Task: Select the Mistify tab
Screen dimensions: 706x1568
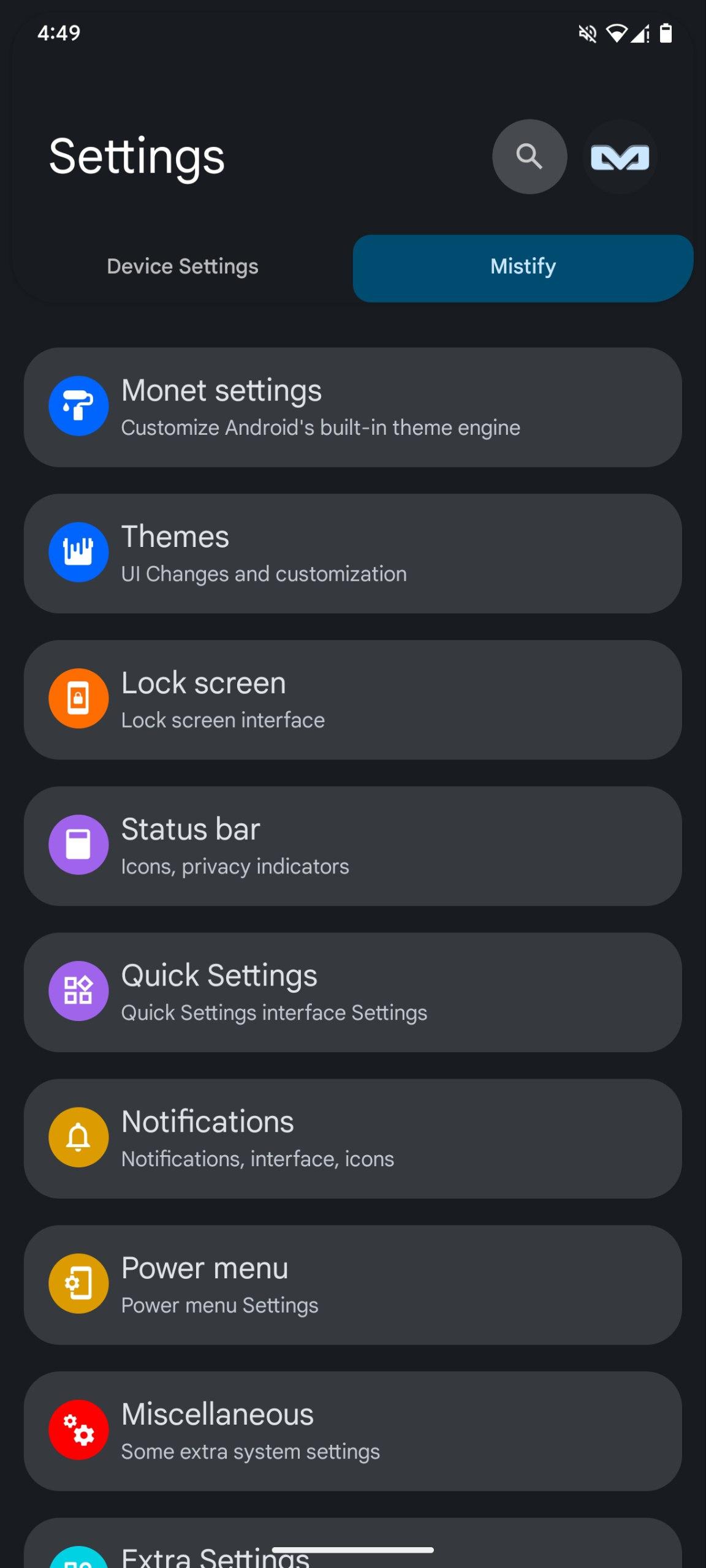Action: (523, 268)
